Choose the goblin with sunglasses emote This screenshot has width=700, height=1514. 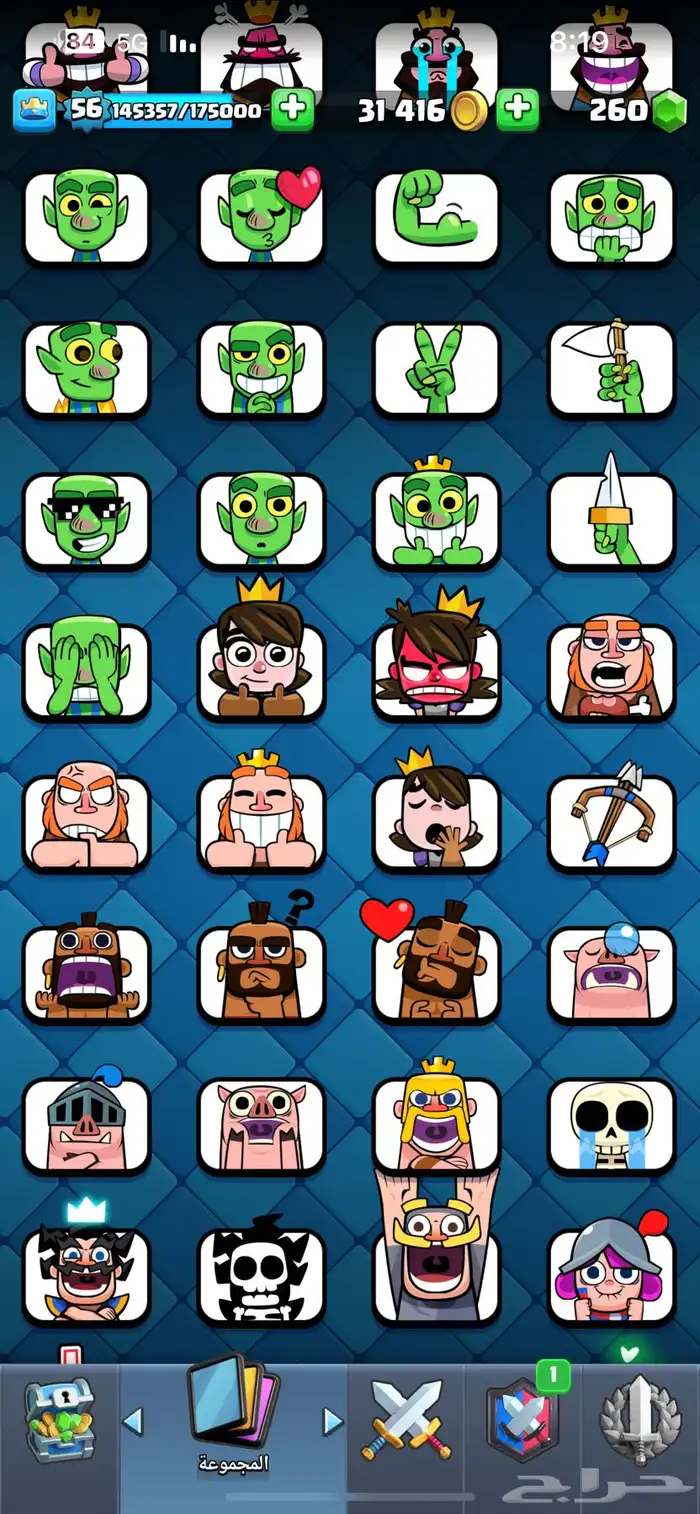point(86,520)
